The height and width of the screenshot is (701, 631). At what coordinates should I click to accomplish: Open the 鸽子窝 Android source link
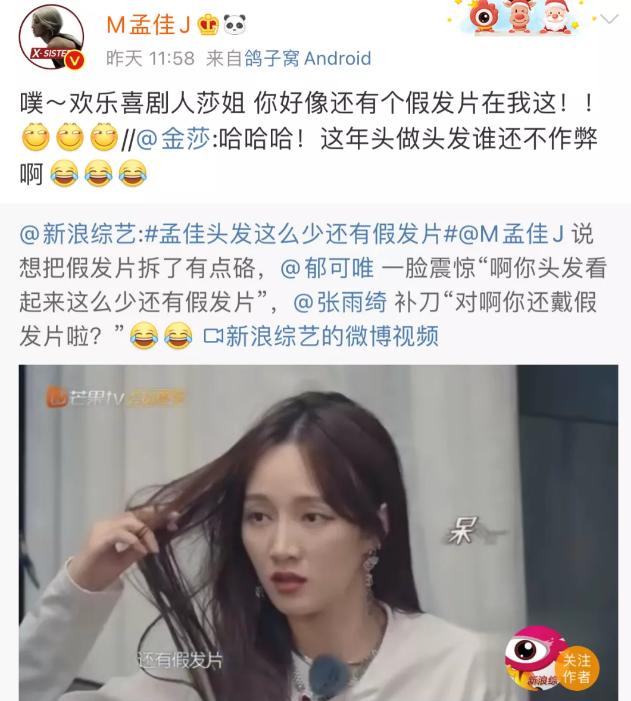(x=309, y=59)
